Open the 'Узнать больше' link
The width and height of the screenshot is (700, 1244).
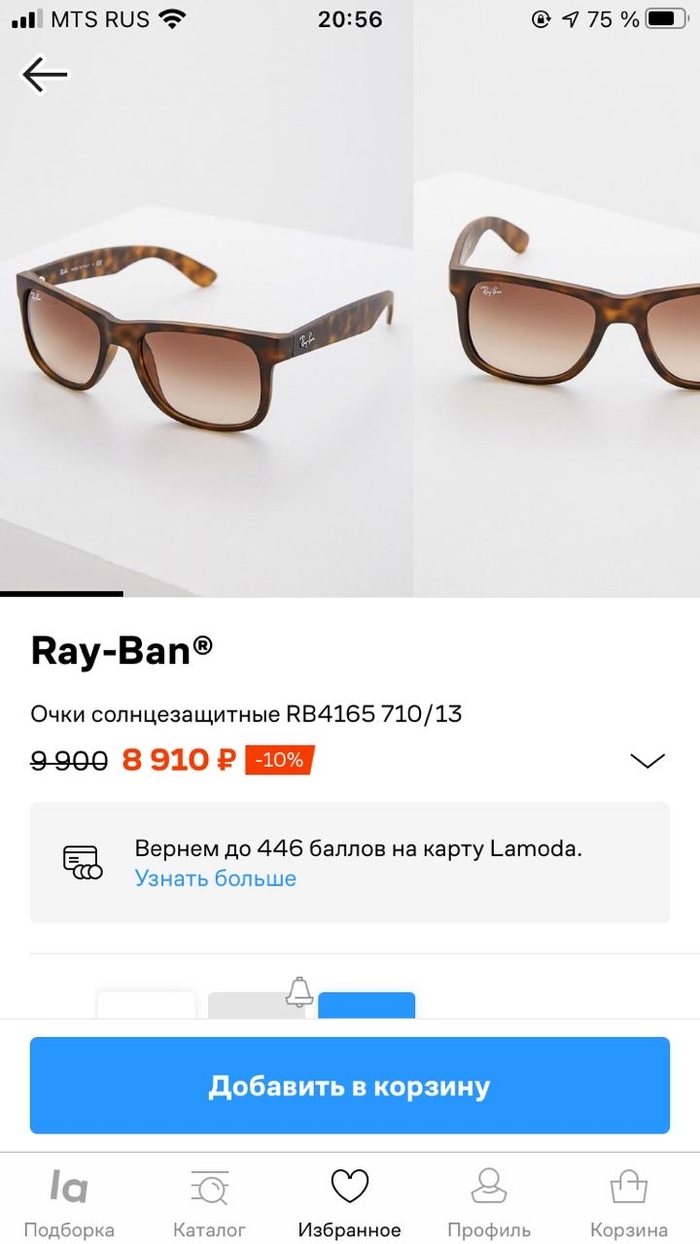(x=215, y=879)
